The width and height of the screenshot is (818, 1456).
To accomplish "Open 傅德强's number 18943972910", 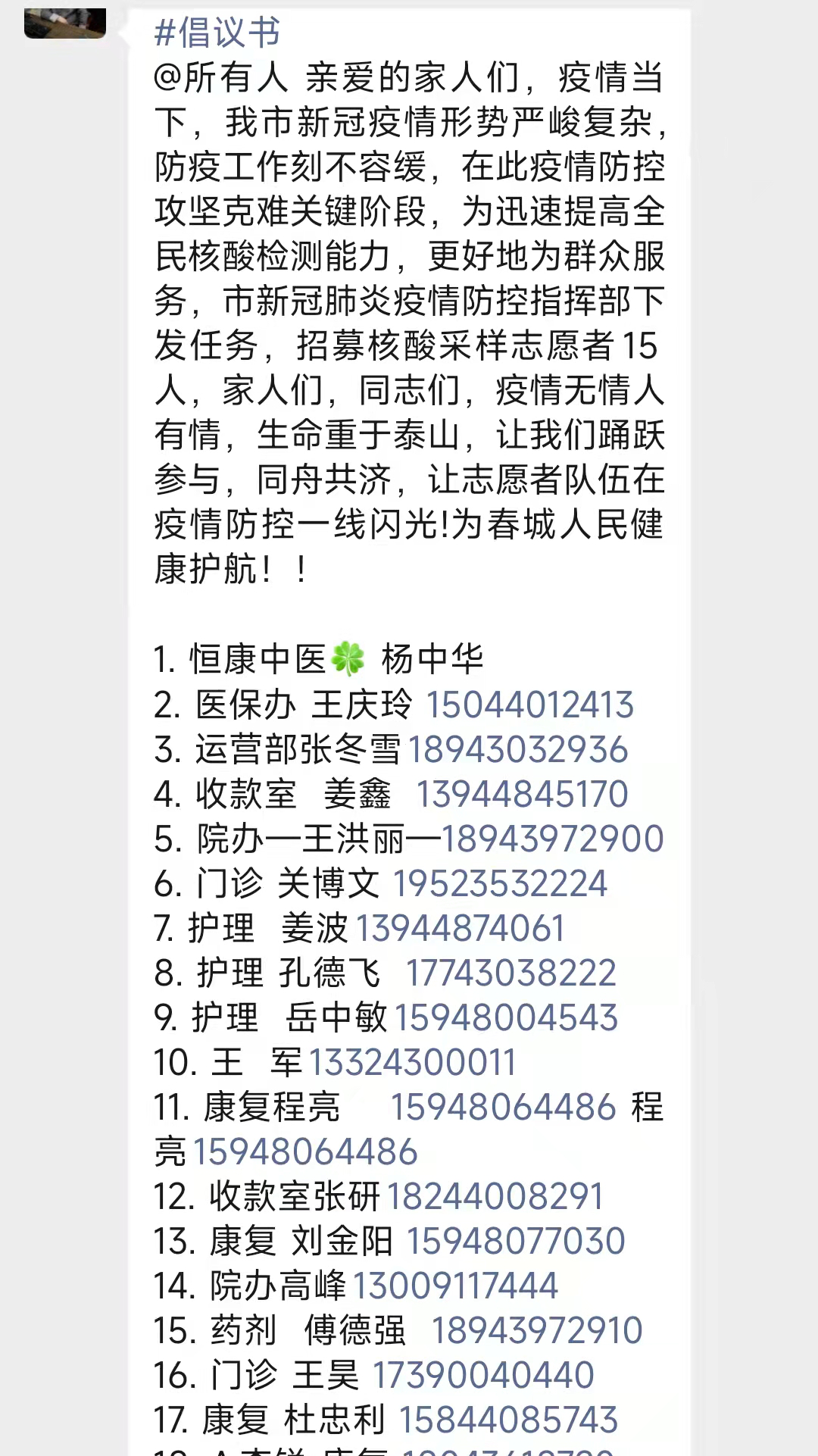I will click(537, 1331).
